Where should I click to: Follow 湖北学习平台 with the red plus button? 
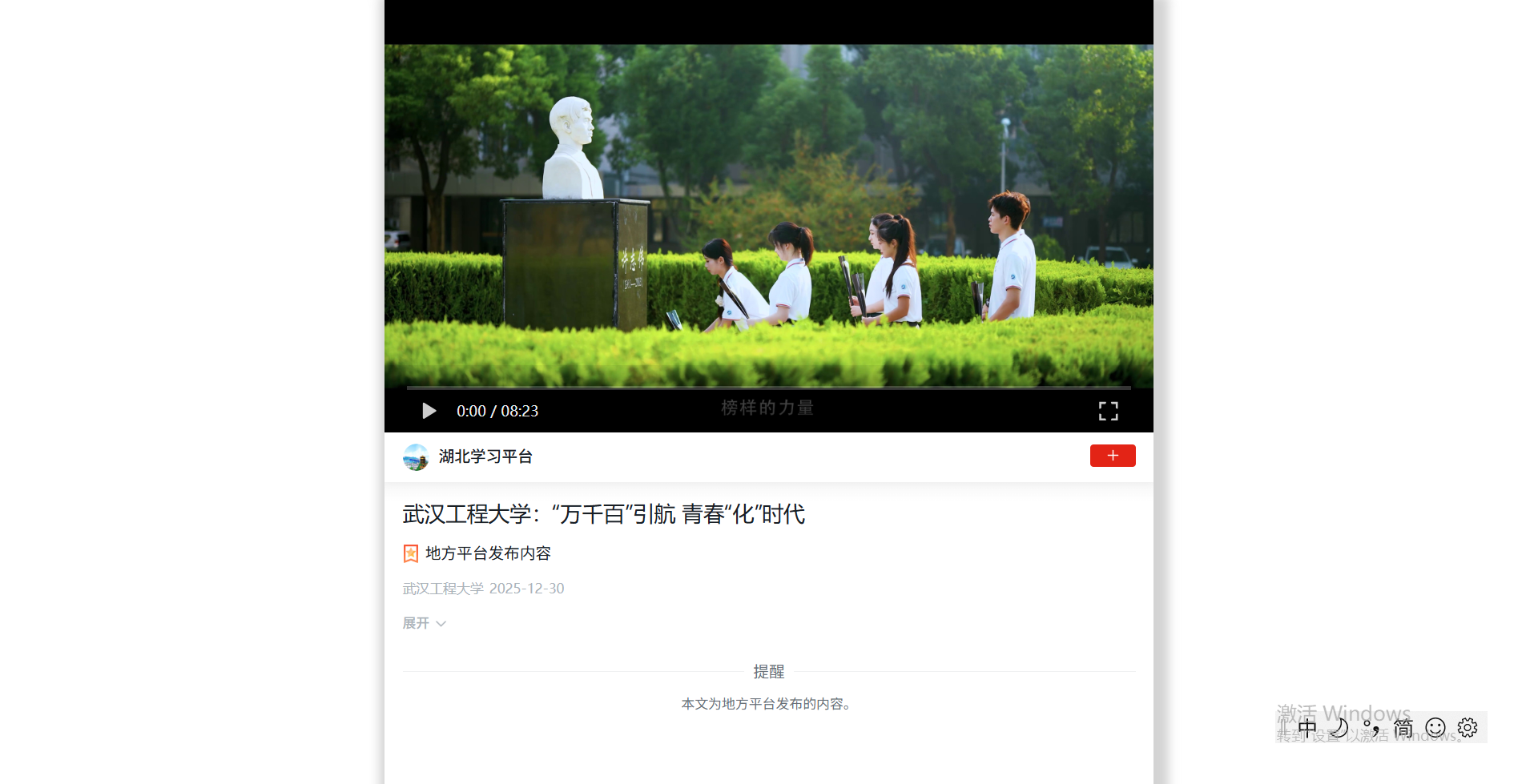1112,456
